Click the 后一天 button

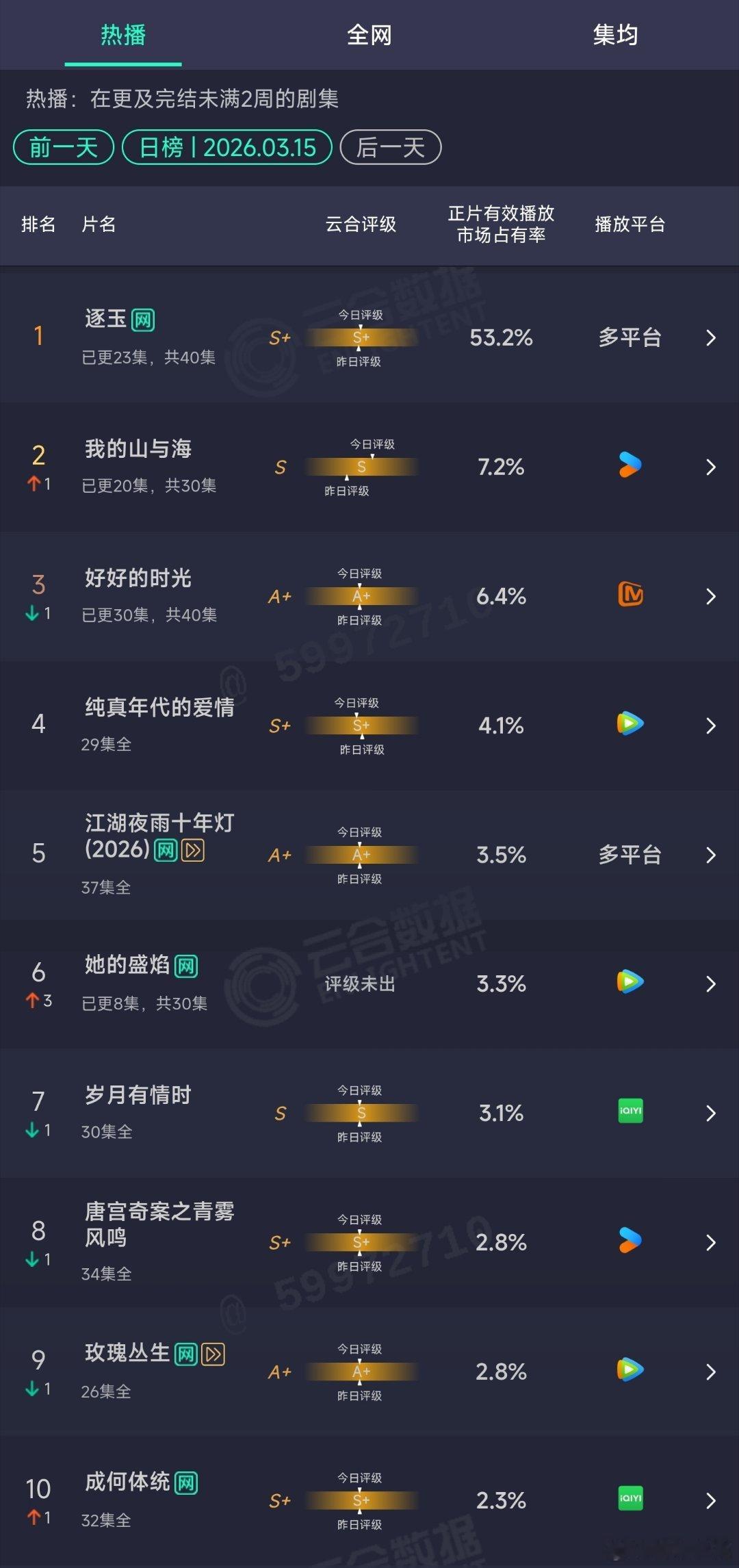pos(390,147)
